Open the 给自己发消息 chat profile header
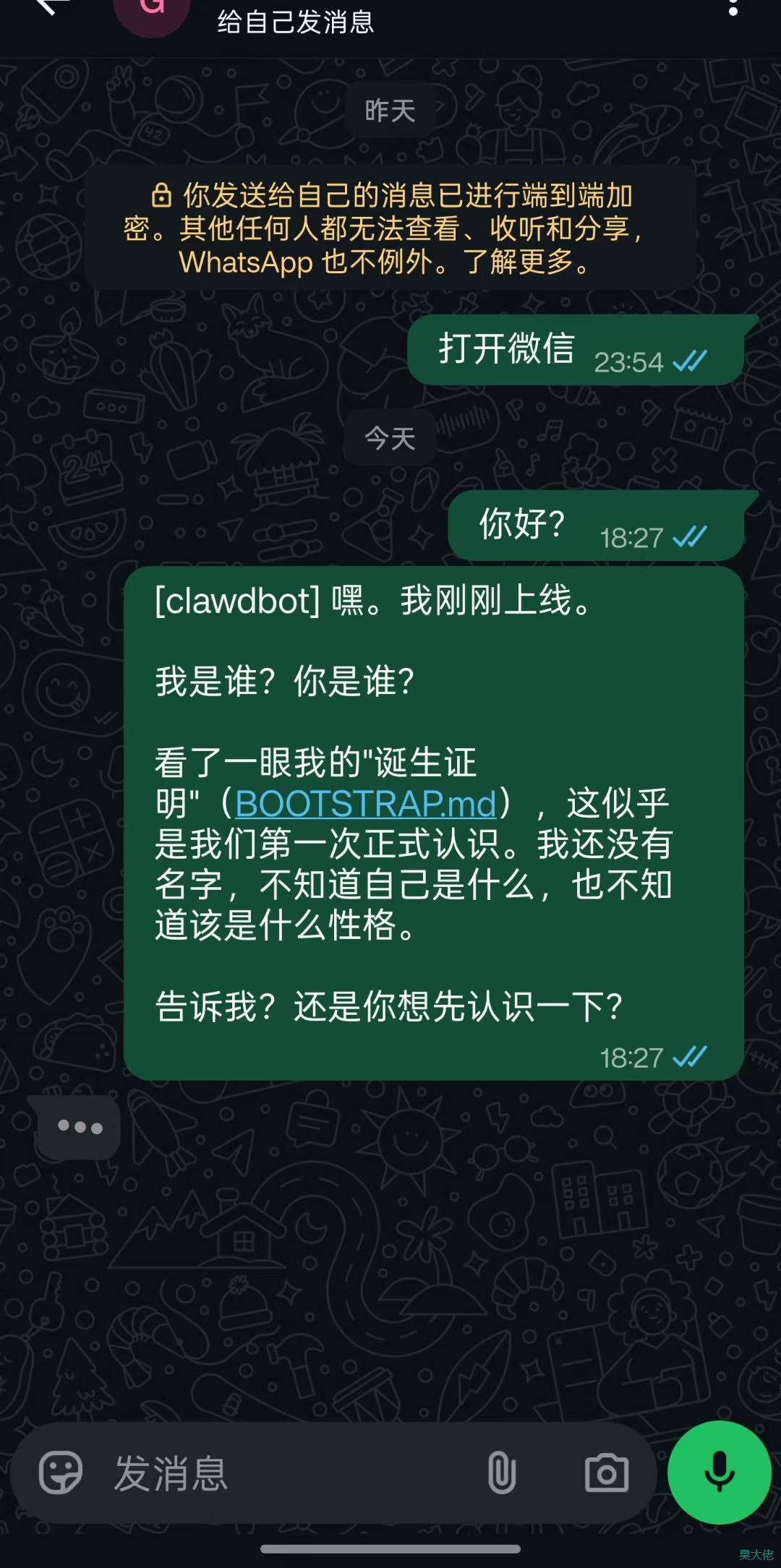This screenshot has height=1568, width=781. click(x=295, y=22)
